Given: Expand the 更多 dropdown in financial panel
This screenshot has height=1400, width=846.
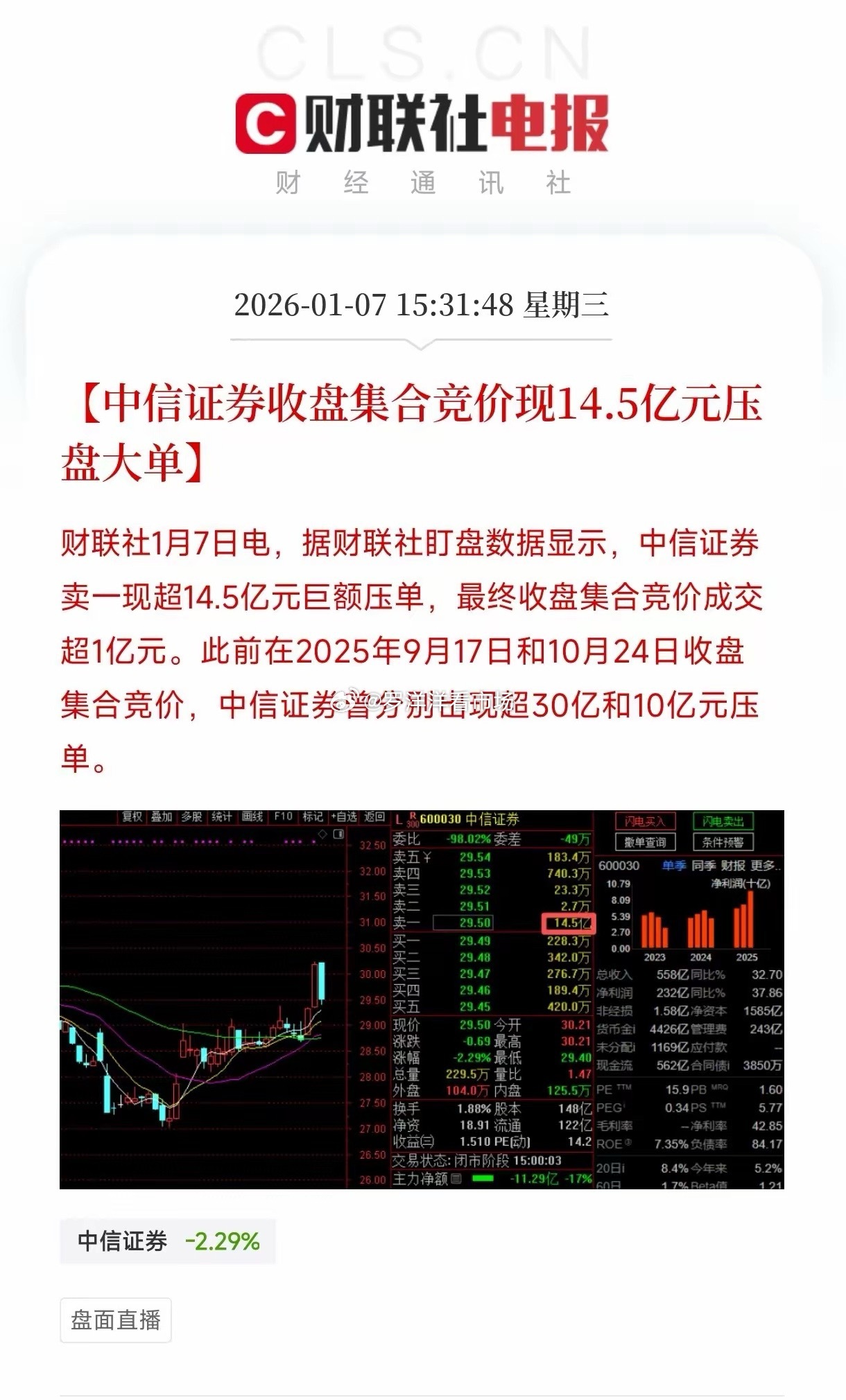Looking at the screenshot, I should 763,865.
